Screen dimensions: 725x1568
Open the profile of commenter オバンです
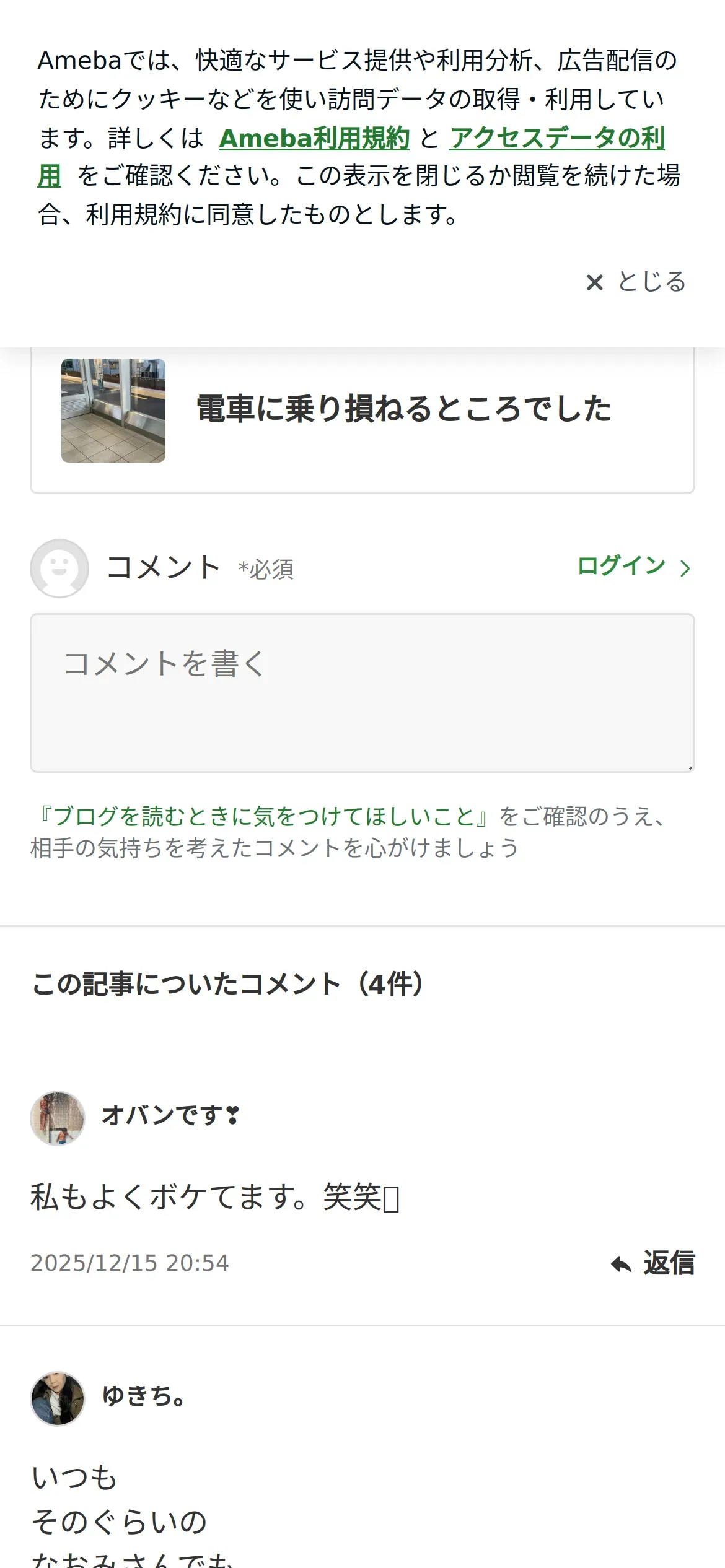[x=170, y=1115]
